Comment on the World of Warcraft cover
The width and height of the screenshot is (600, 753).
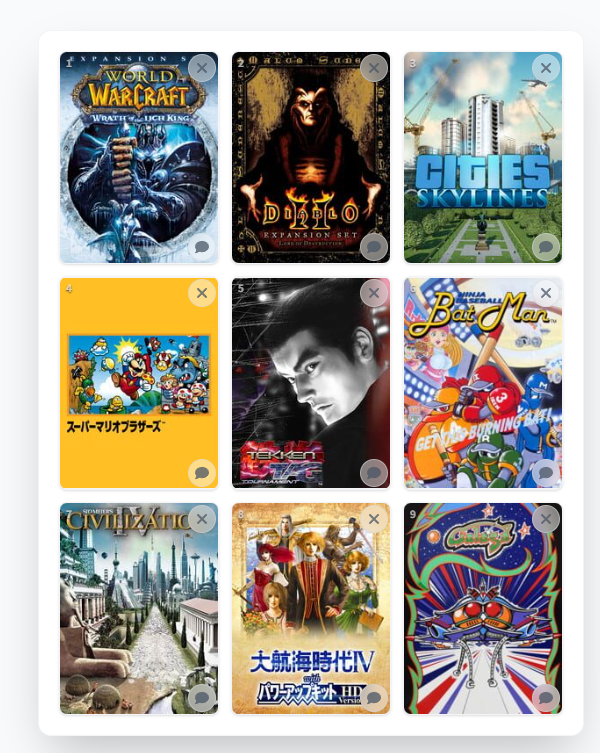click(x=202, y=246)
